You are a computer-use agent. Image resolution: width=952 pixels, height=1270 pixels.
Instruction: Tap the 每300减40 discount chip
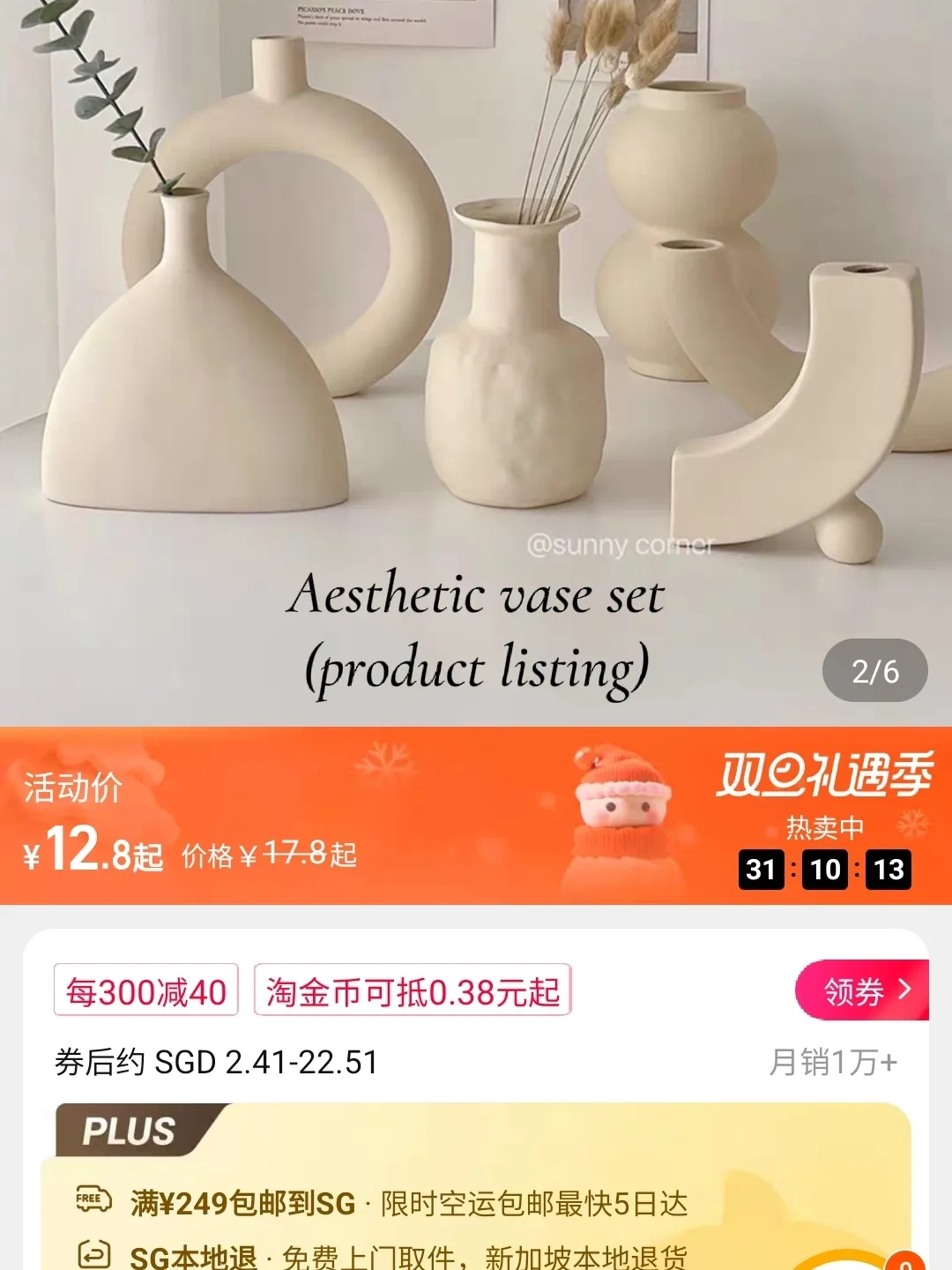[146, 991]
